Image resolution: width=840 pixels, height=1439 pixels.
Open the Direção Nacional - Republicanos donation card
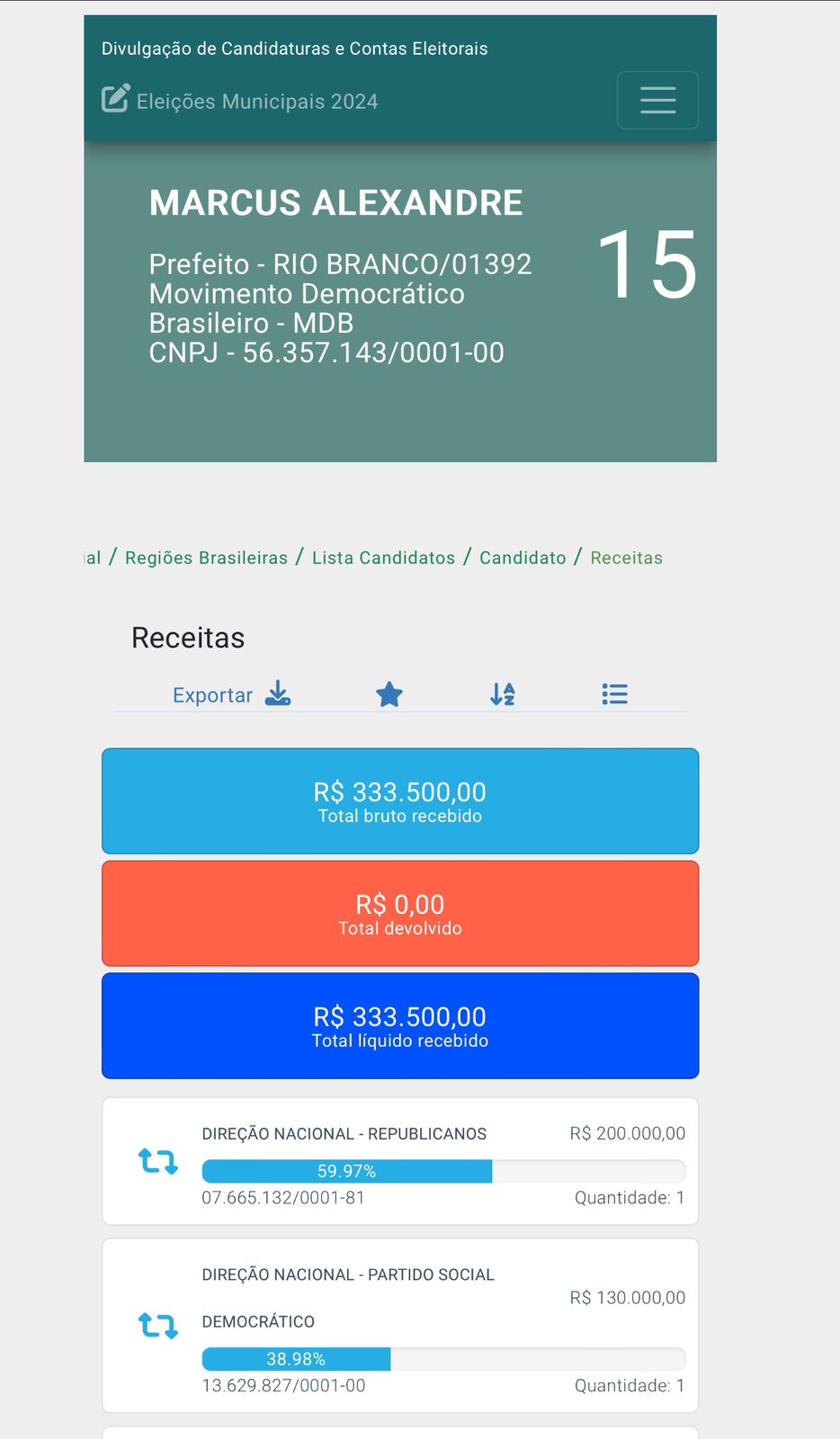[400, 1161]
